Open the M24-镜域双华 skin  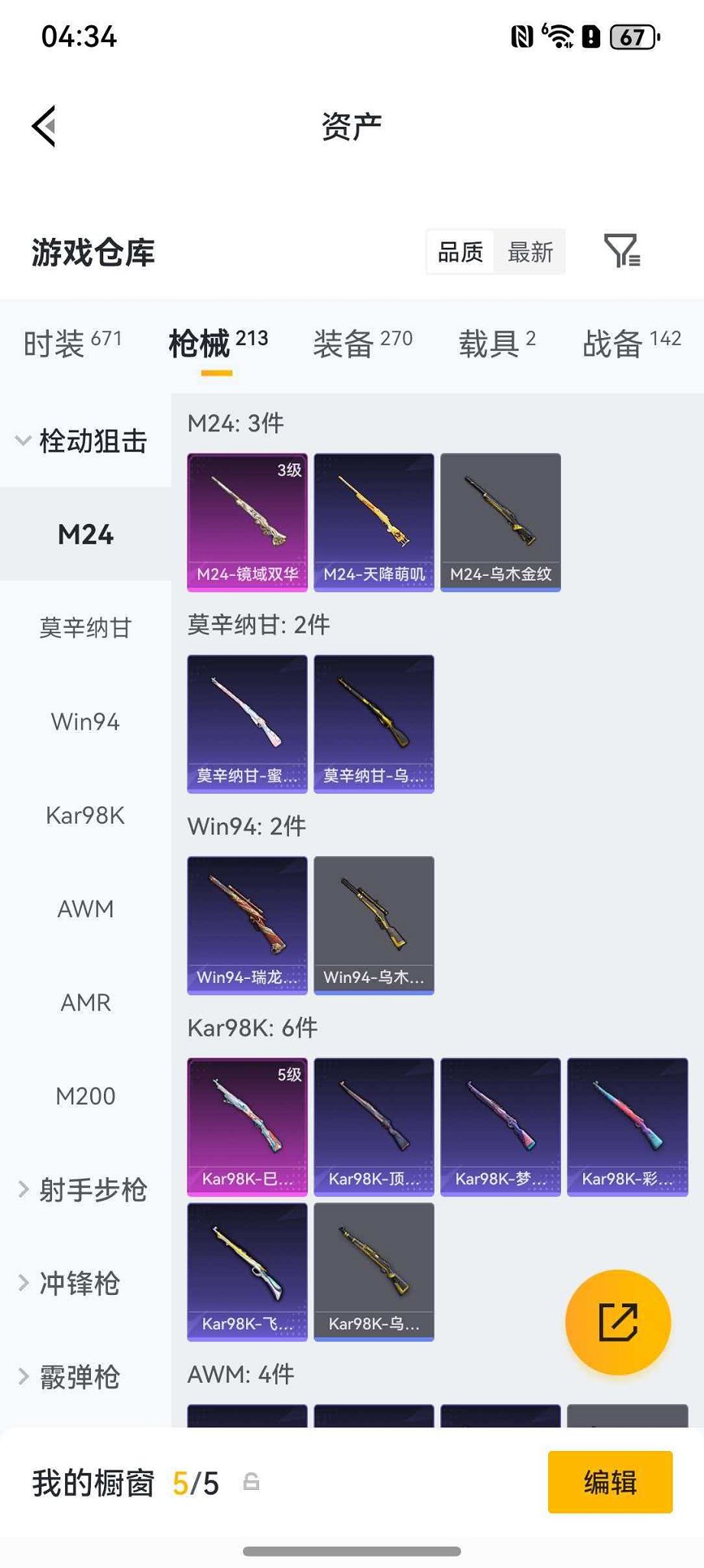pos(246,520)
